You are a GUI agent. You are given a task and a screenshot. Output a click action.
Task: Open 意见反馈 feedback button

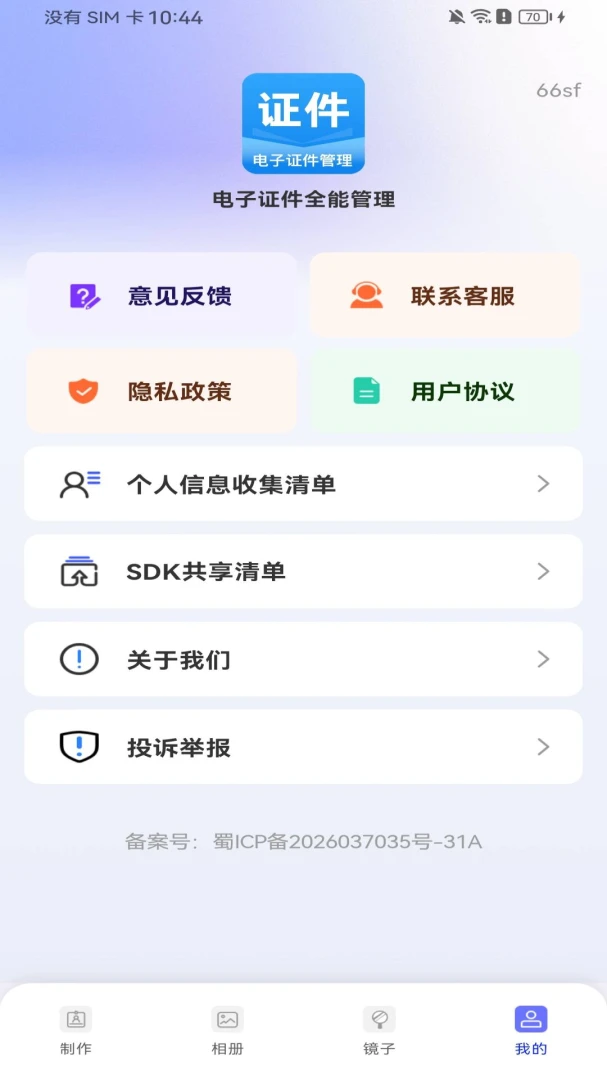point(162,295)
